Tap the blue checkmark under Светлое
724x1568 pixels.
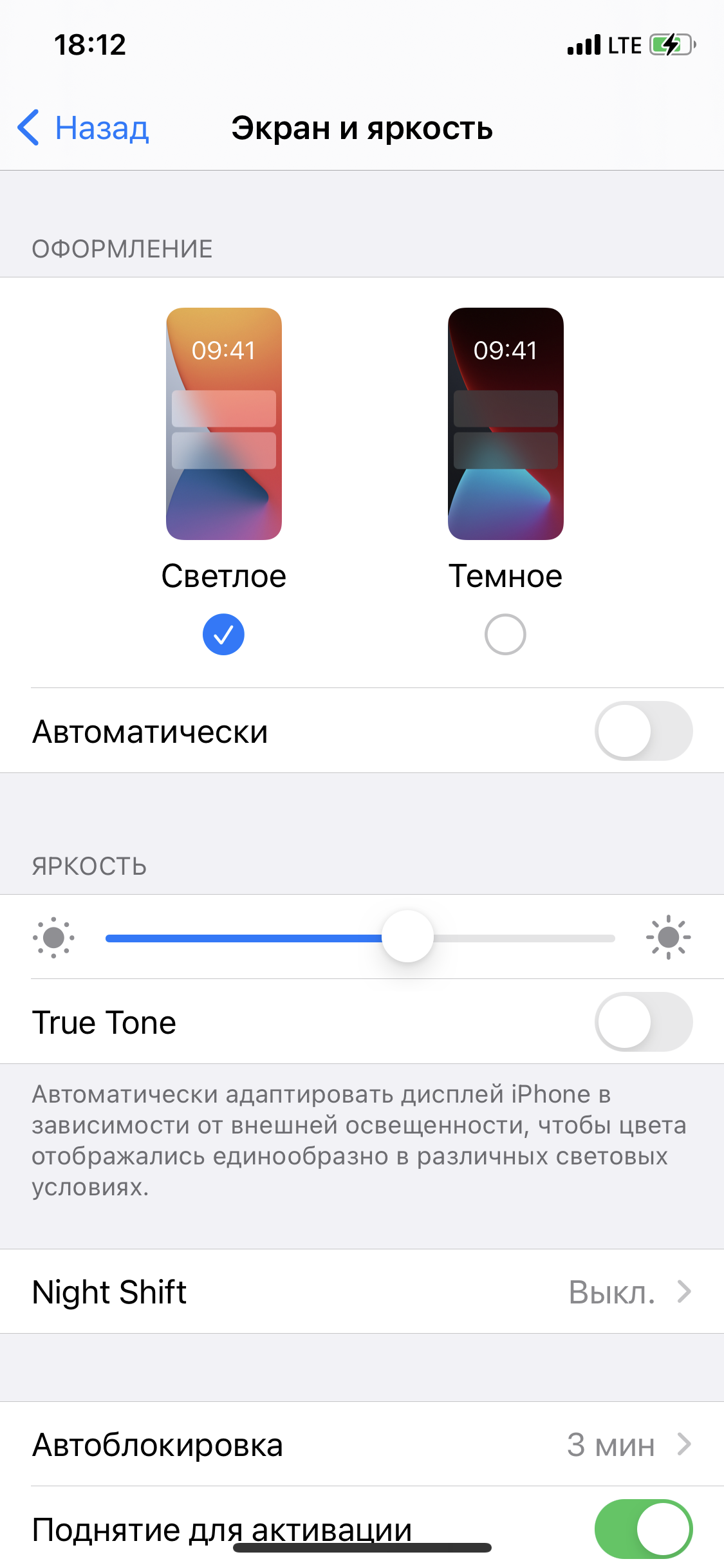(223, 634)
